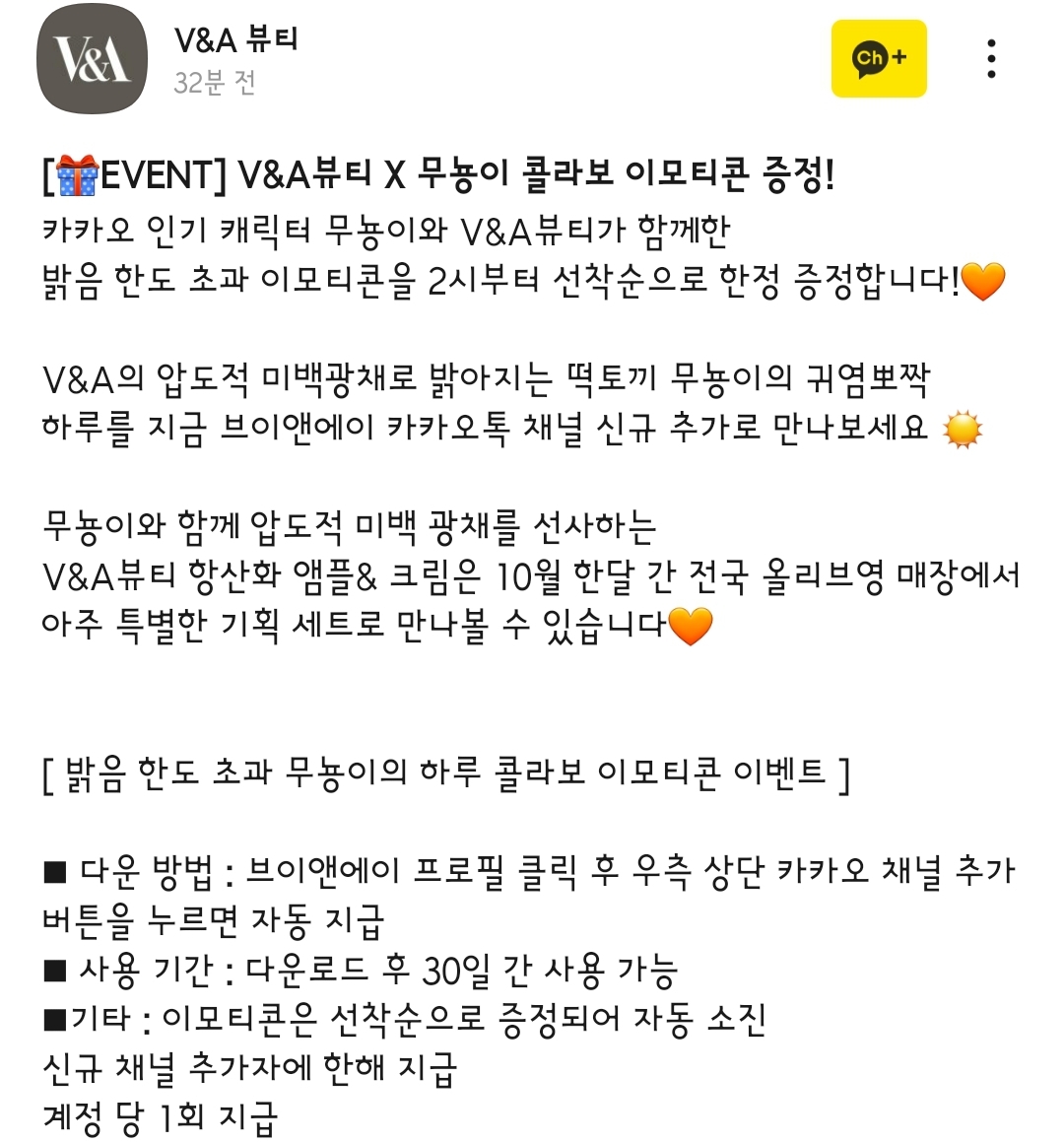Click the V&A logo profile avatar
The width and height of the screenshot is (1064, 1142).
pyautogui.click(x=91, y=59)
